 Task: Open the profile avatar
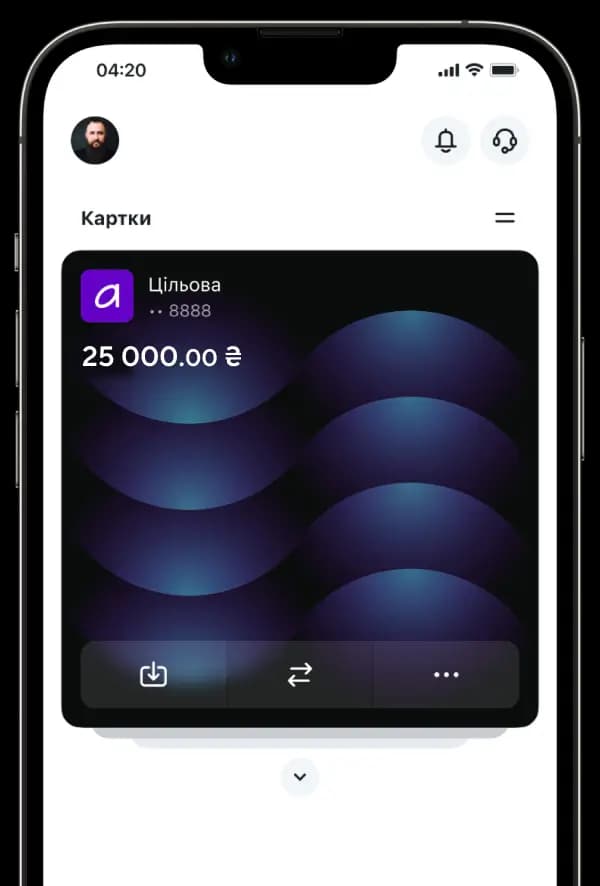point(95,141)
